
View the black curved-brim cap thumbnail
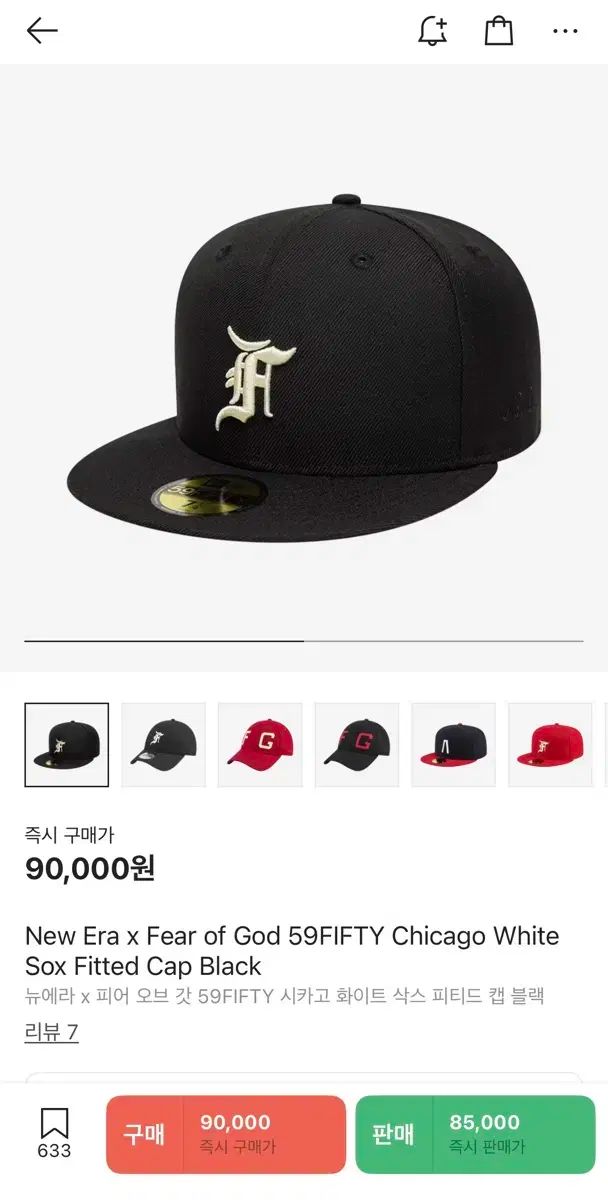pyautogui.click(x=164, y=745)
